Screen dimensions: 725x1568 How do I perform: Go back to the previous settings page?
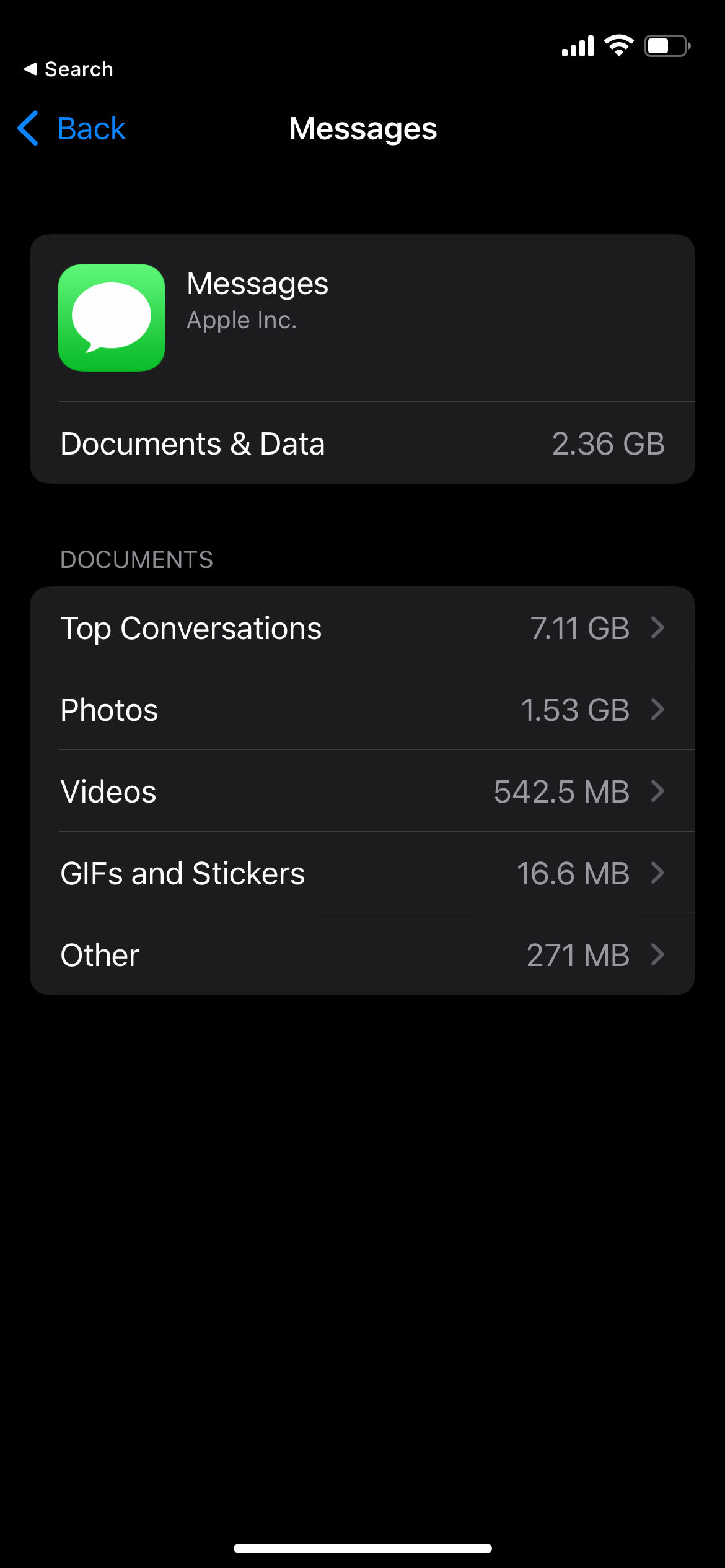pos(72,129)
